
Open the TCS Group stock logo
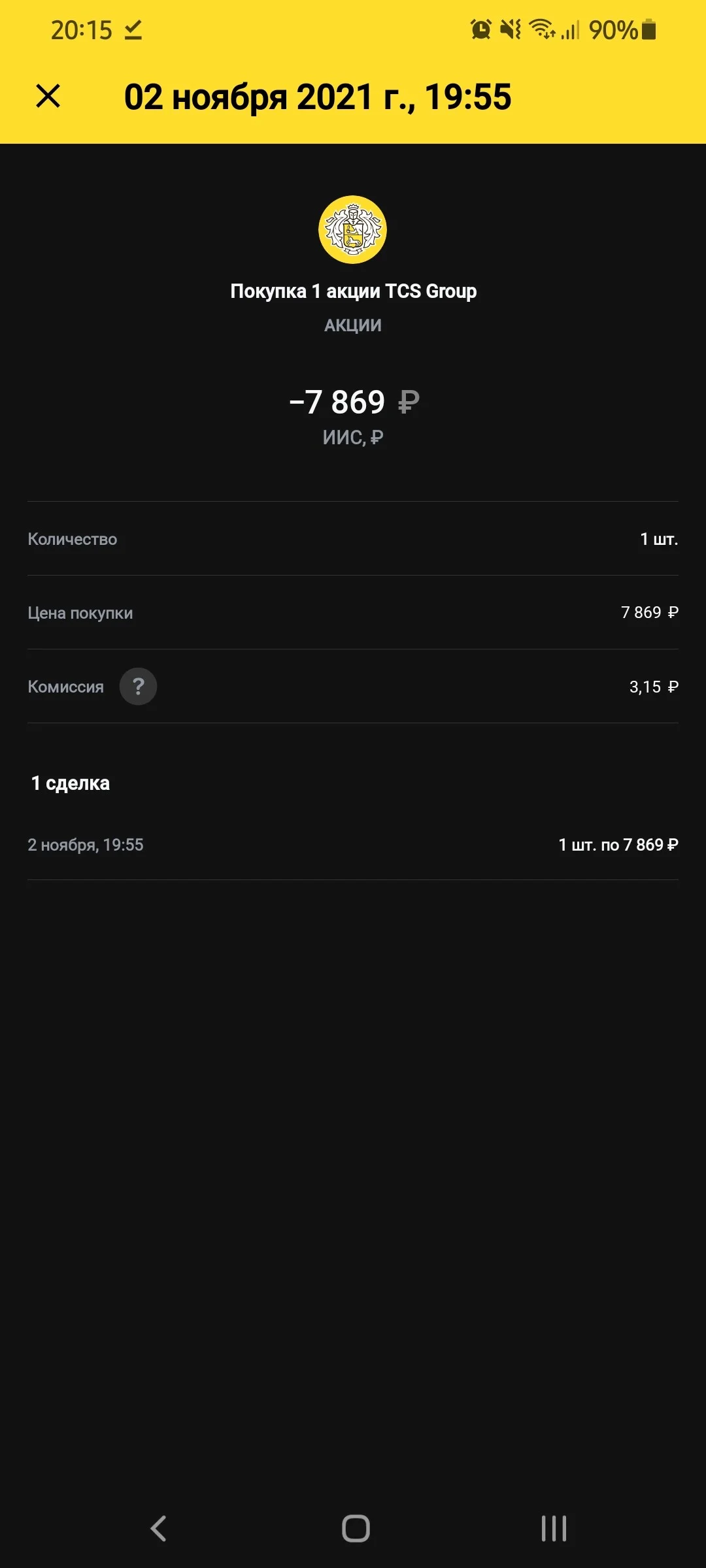pos(352,229)
